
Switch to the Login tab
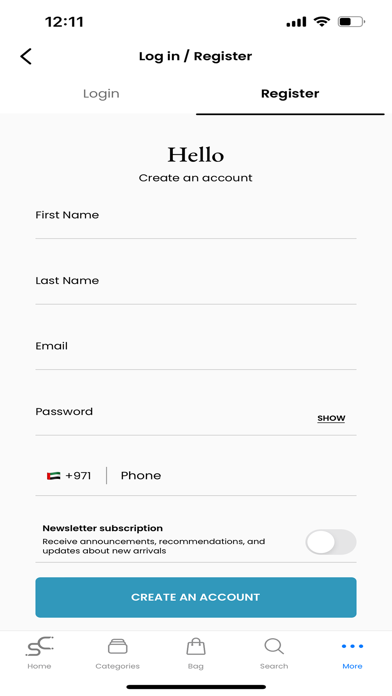(x=101, y=94)
